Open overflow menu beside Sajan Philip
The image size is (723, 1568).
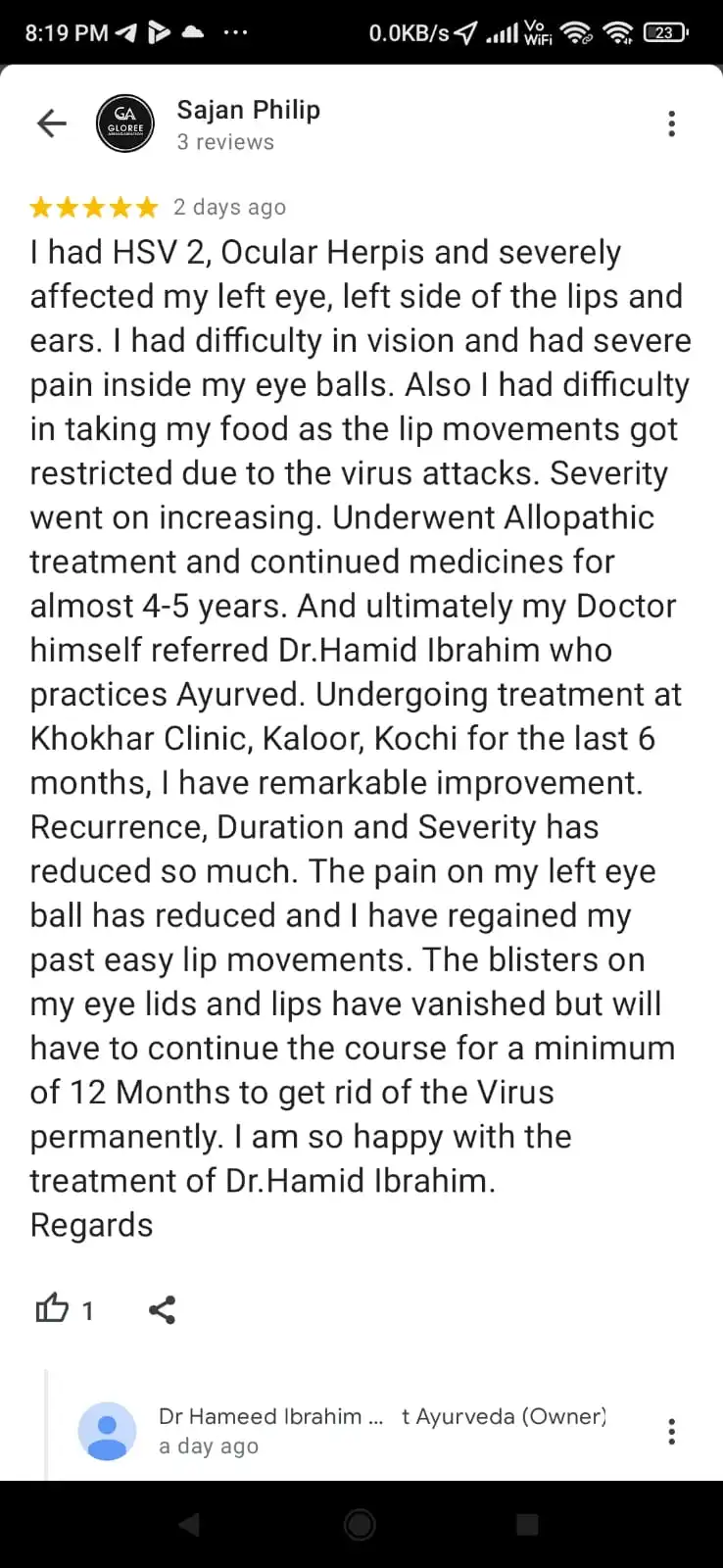click(671, 123)
